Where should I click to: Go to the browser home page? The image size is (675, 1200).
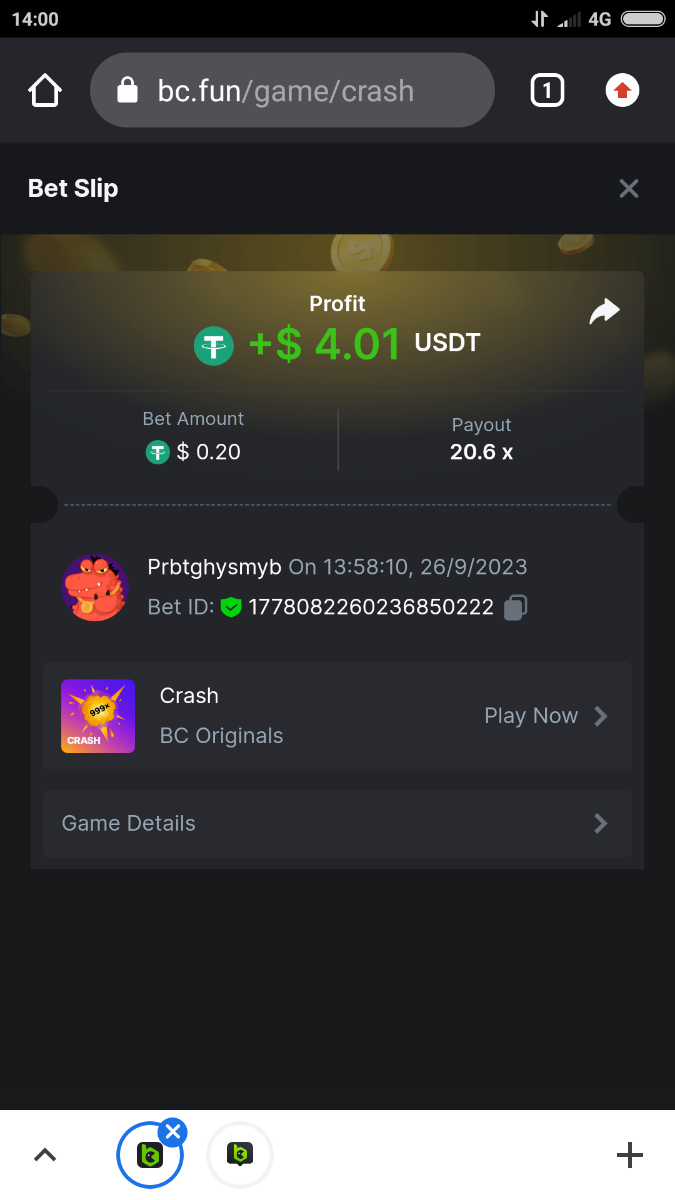(45, 92)
